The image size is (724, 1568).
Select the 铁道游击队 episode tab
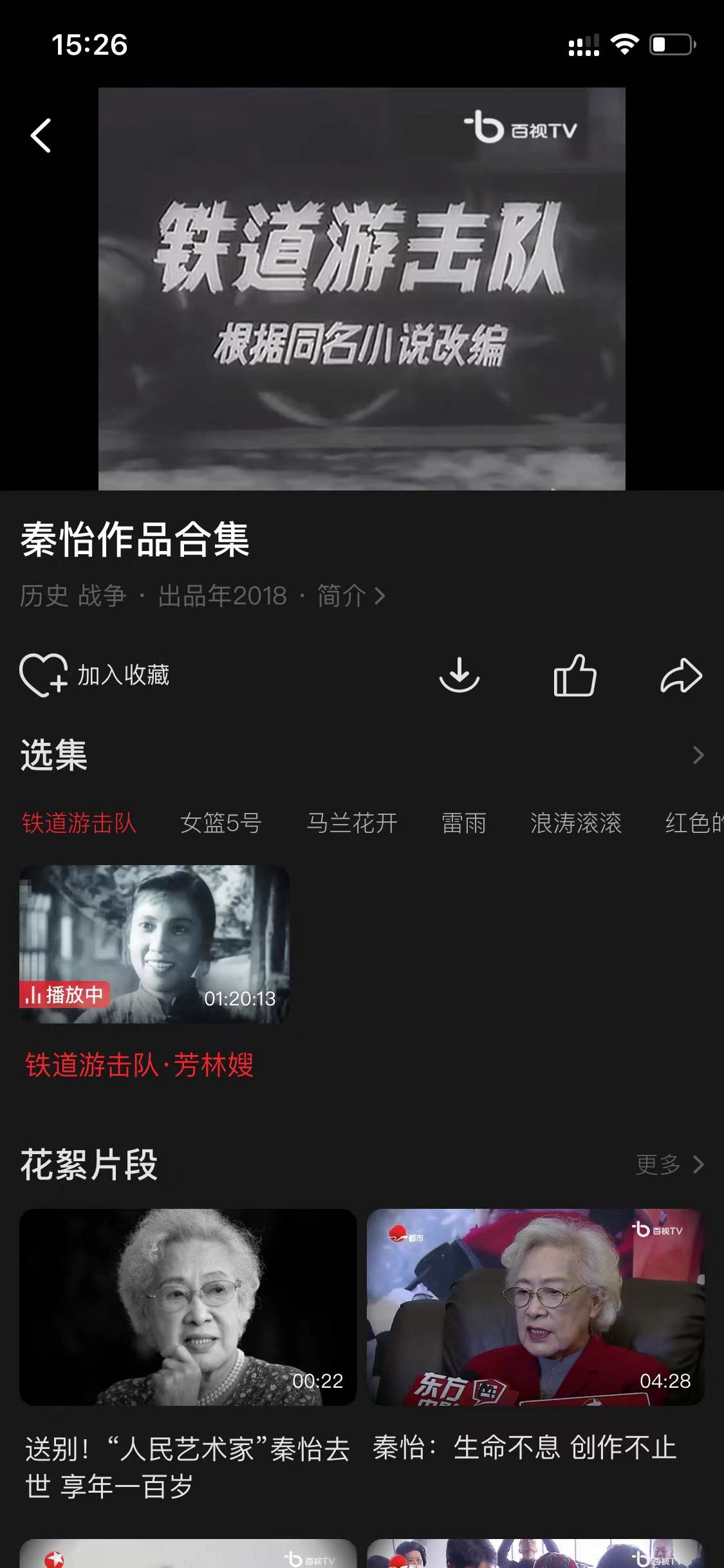(x=79, y=823)
